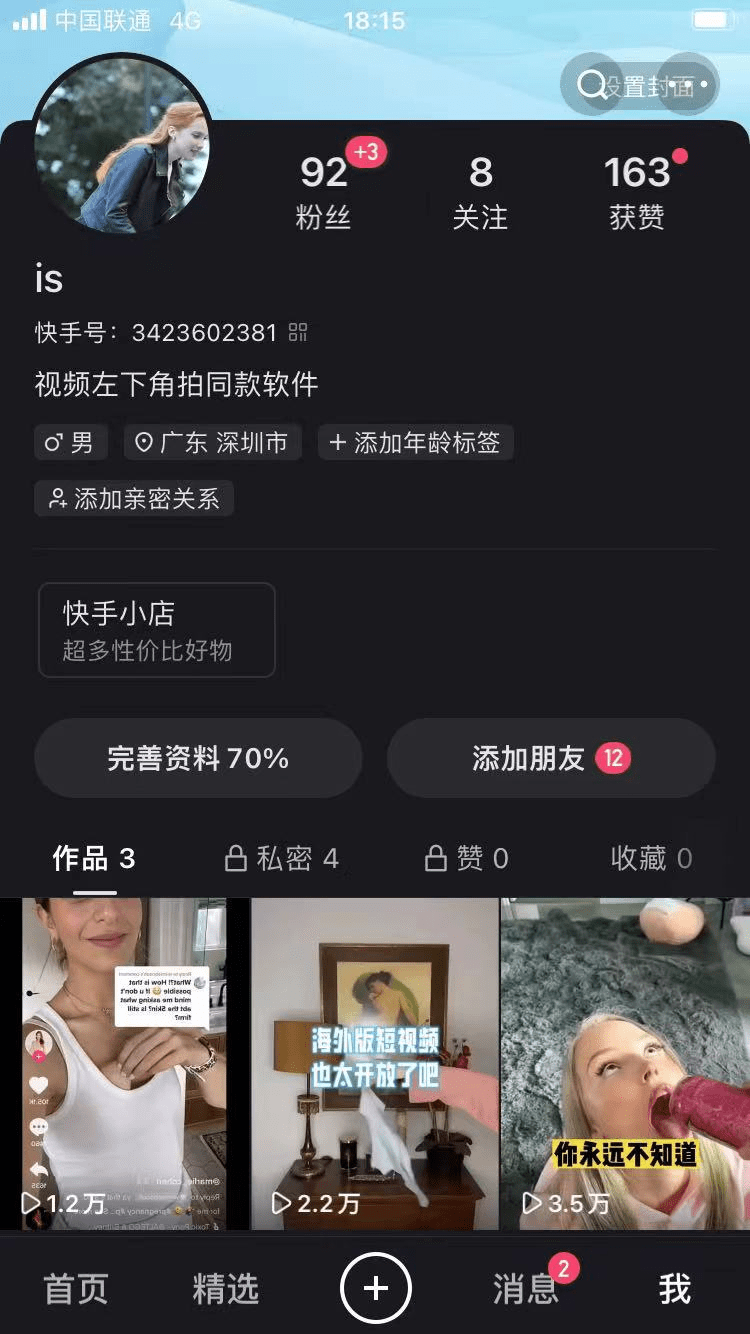Switch to the 收藏 tab
The height and width of the screenshot is (1334, 750).
point(651,858)
